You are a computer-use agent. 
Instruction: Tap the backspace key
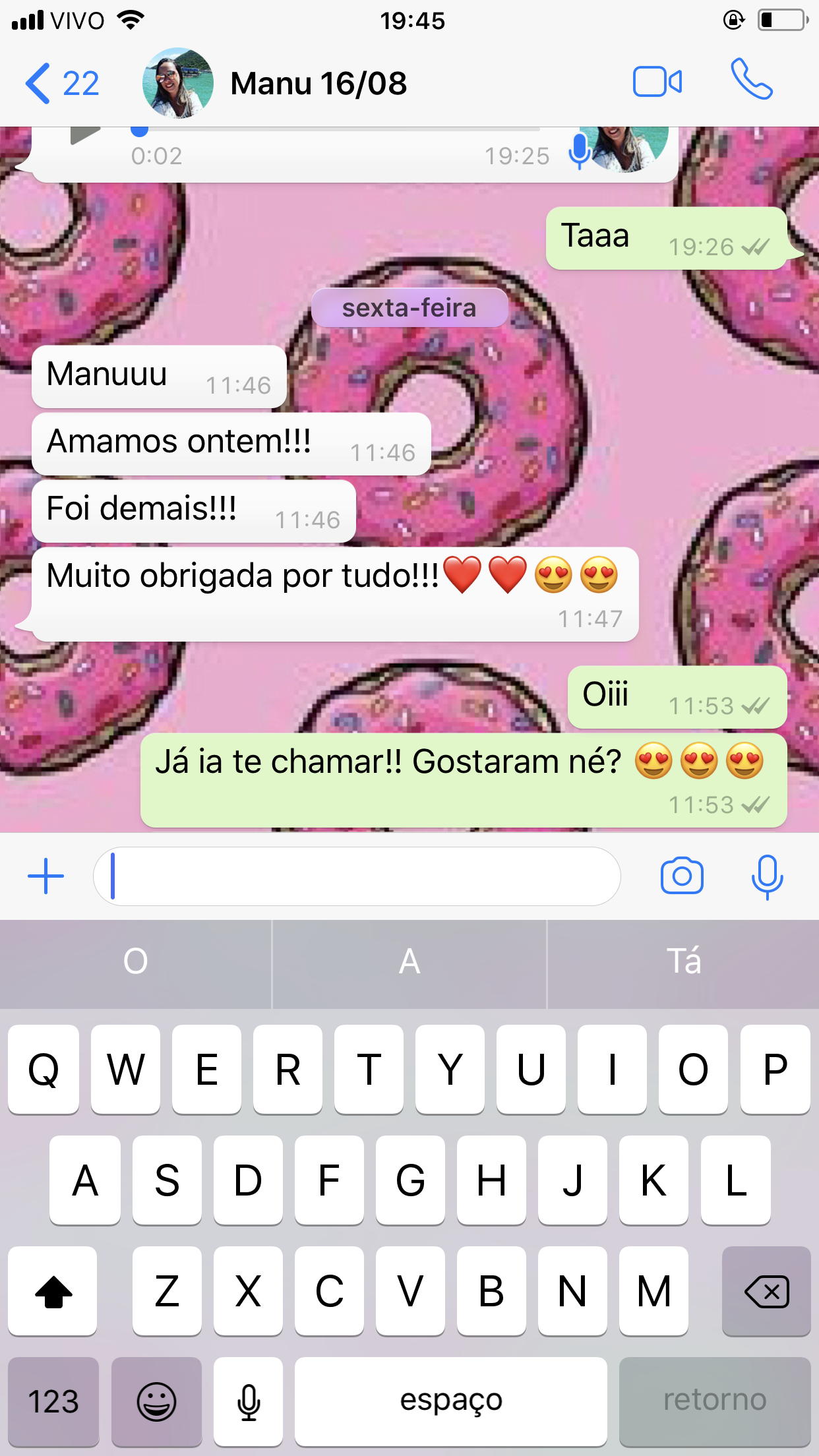click(x=766, y=1292)
